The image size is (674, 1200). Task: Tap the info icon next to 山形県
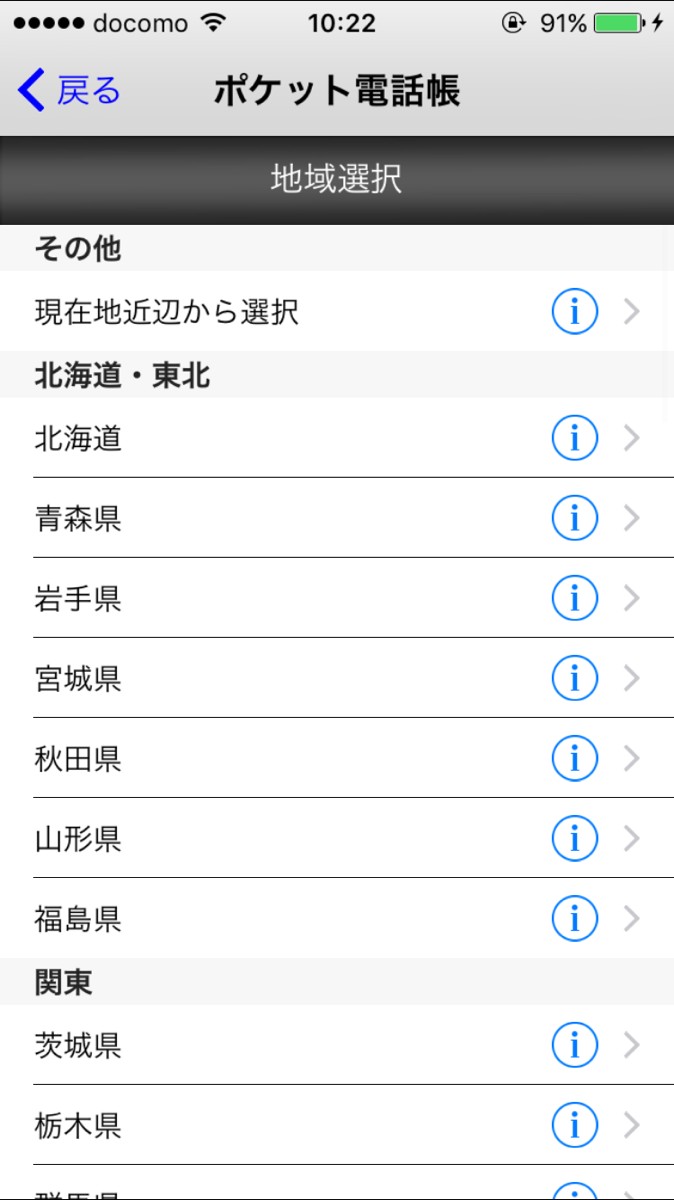(574, 838)
